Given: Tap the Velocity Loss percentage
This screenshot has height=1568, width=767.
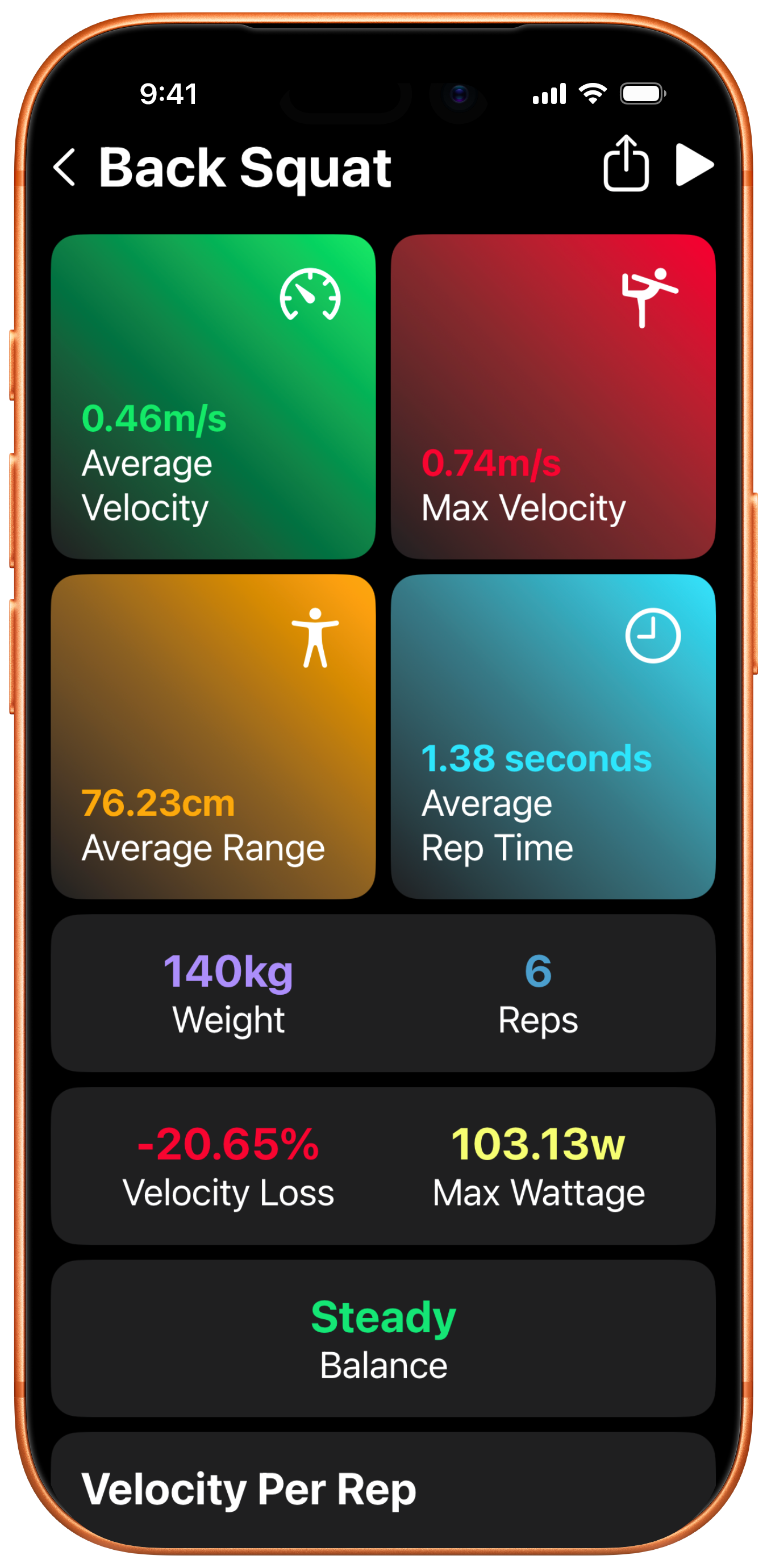Looking at the screenshot, I should (230, 1144).
